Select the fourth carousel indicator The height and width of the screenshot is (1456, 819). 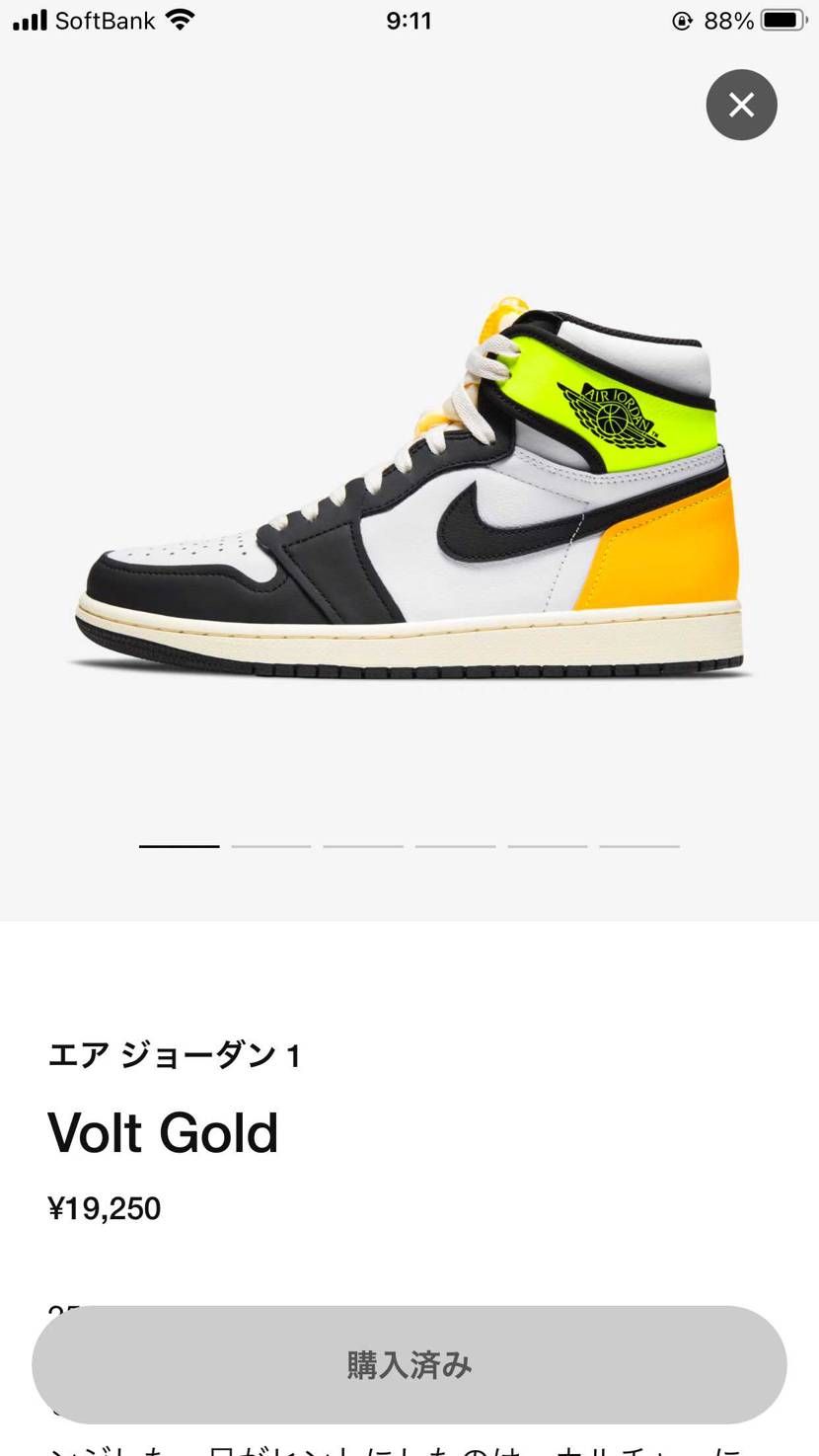455,846
